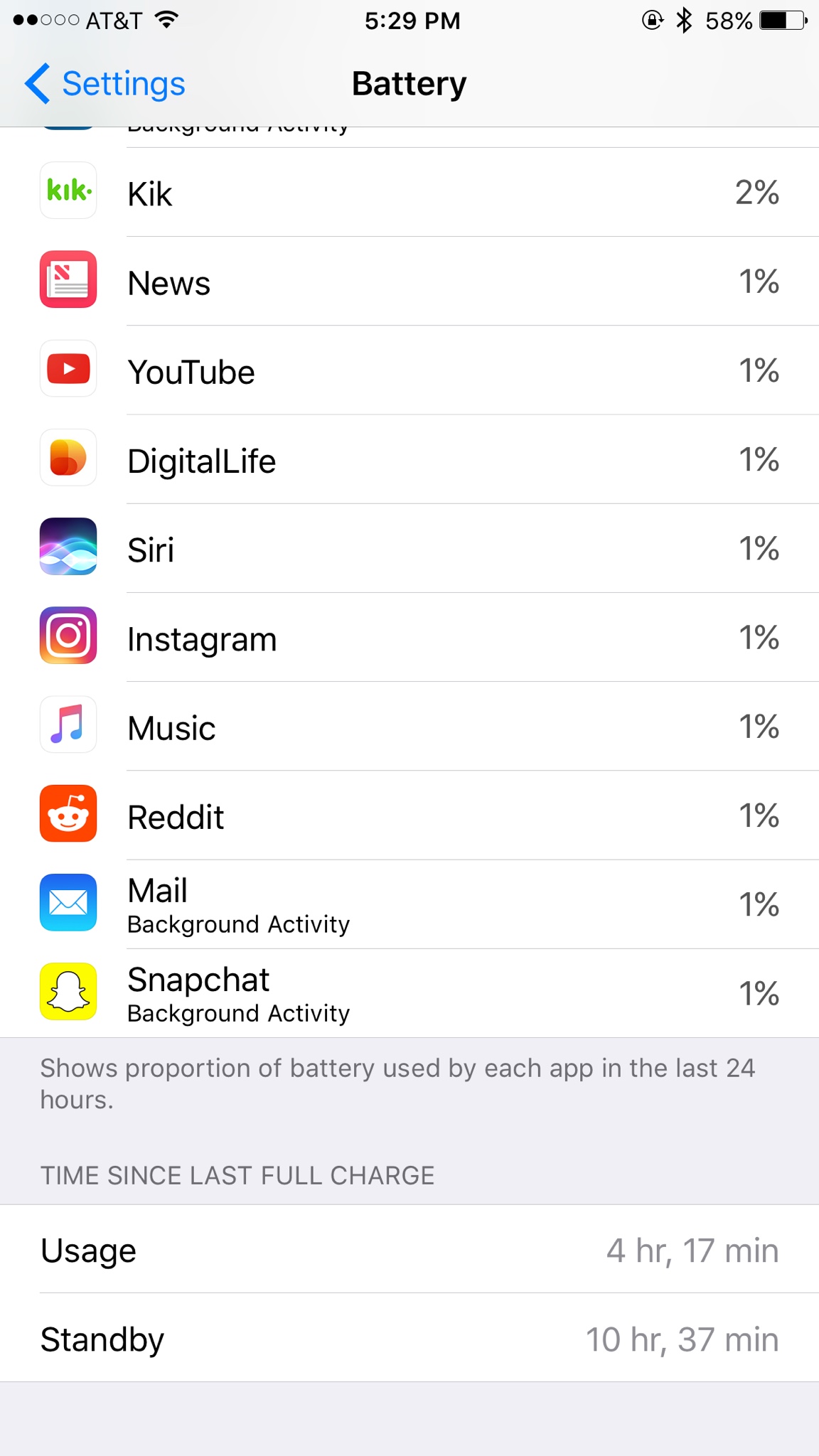Select the Snapchat Background Activity row

tap(409, 993)
